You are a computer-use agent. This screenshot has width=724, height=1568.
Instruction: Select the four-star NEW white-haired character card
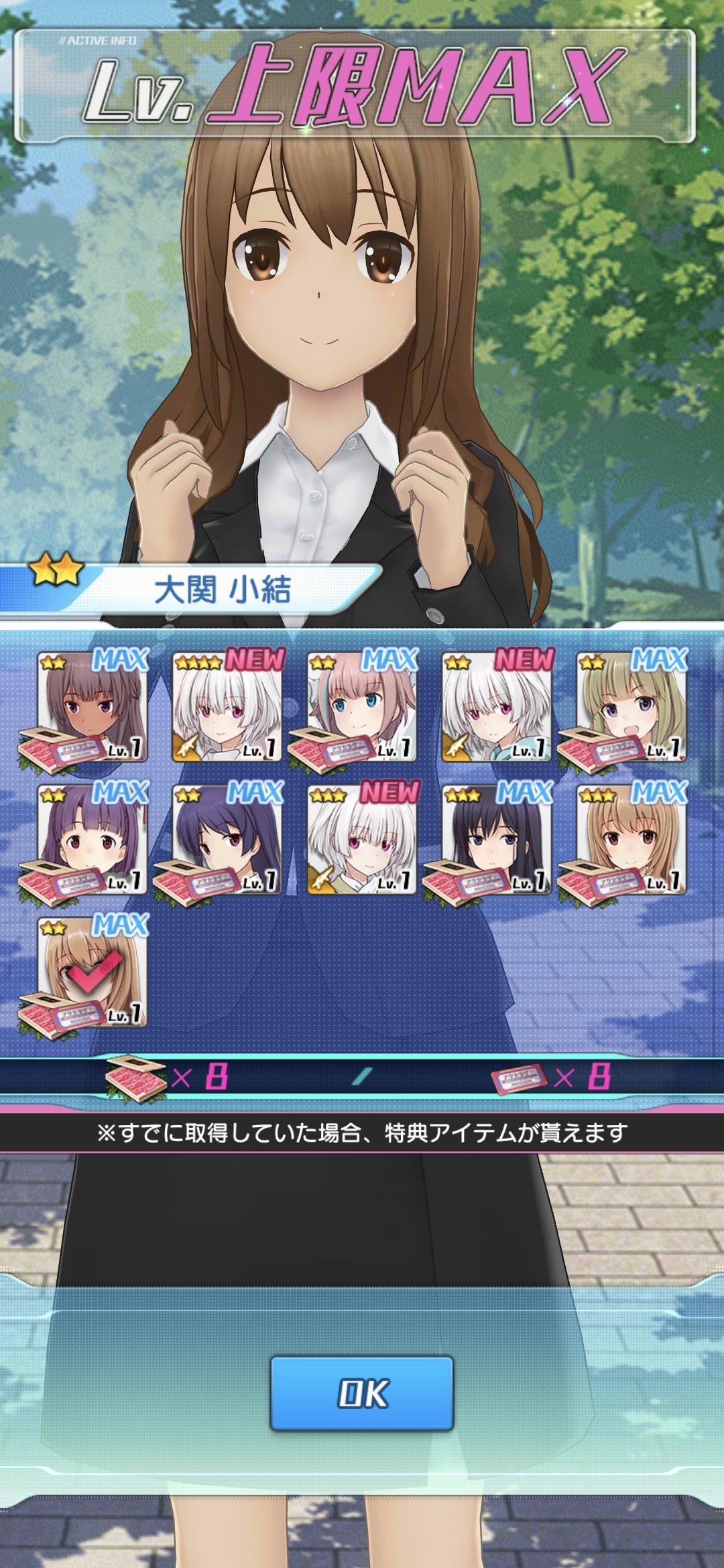click(227, 708)
